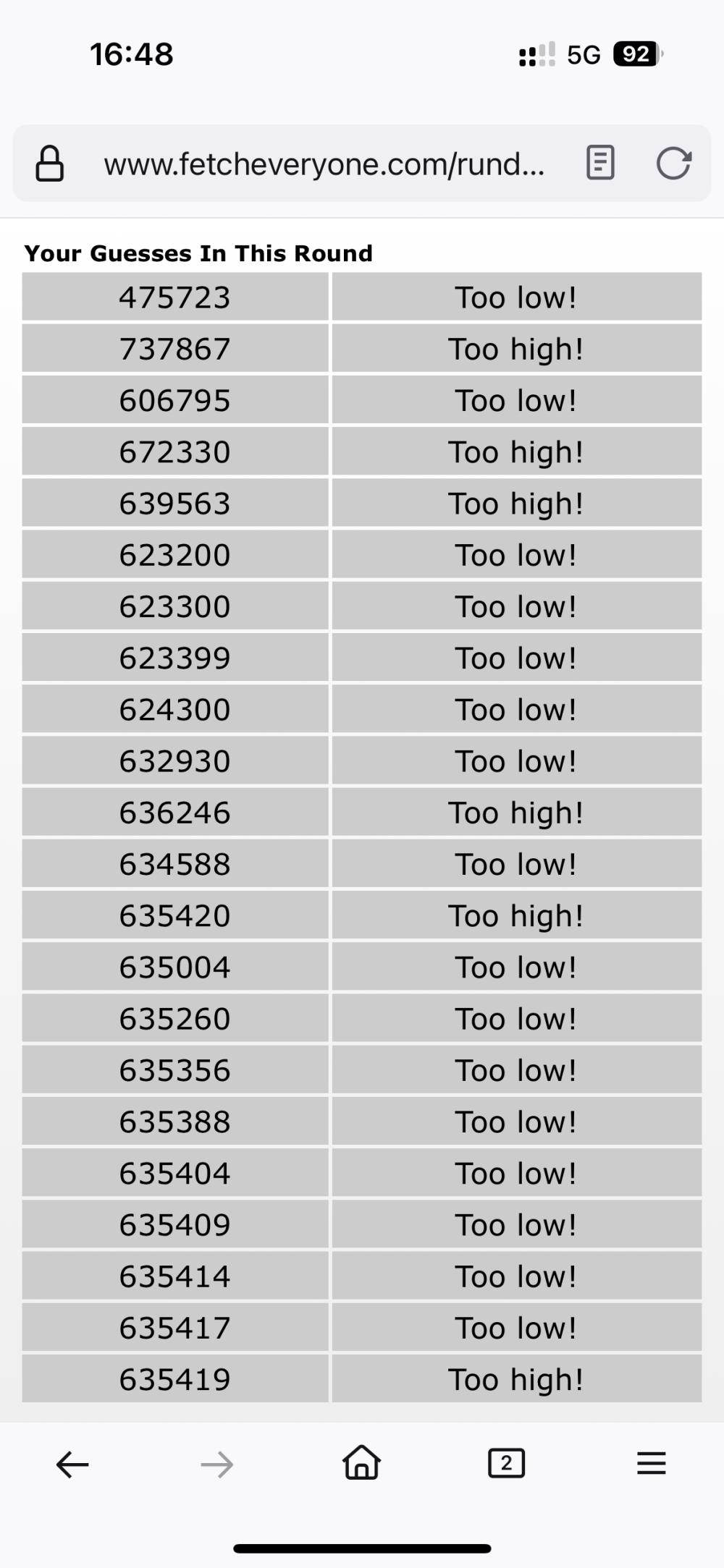Open the browser home page

click(361, 1462)
